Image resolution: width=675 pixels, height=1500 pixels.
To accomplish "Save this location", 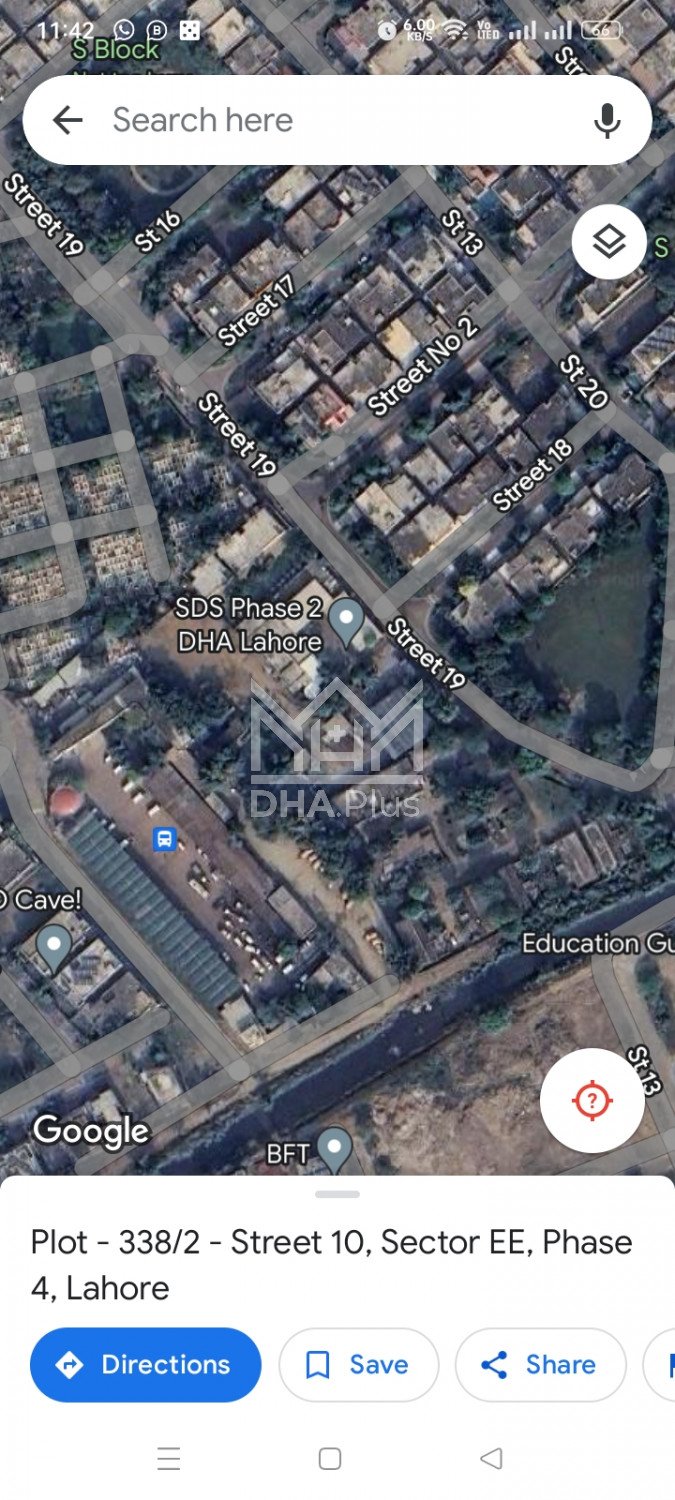I will pyautogui.click(x=358, y=1365).
